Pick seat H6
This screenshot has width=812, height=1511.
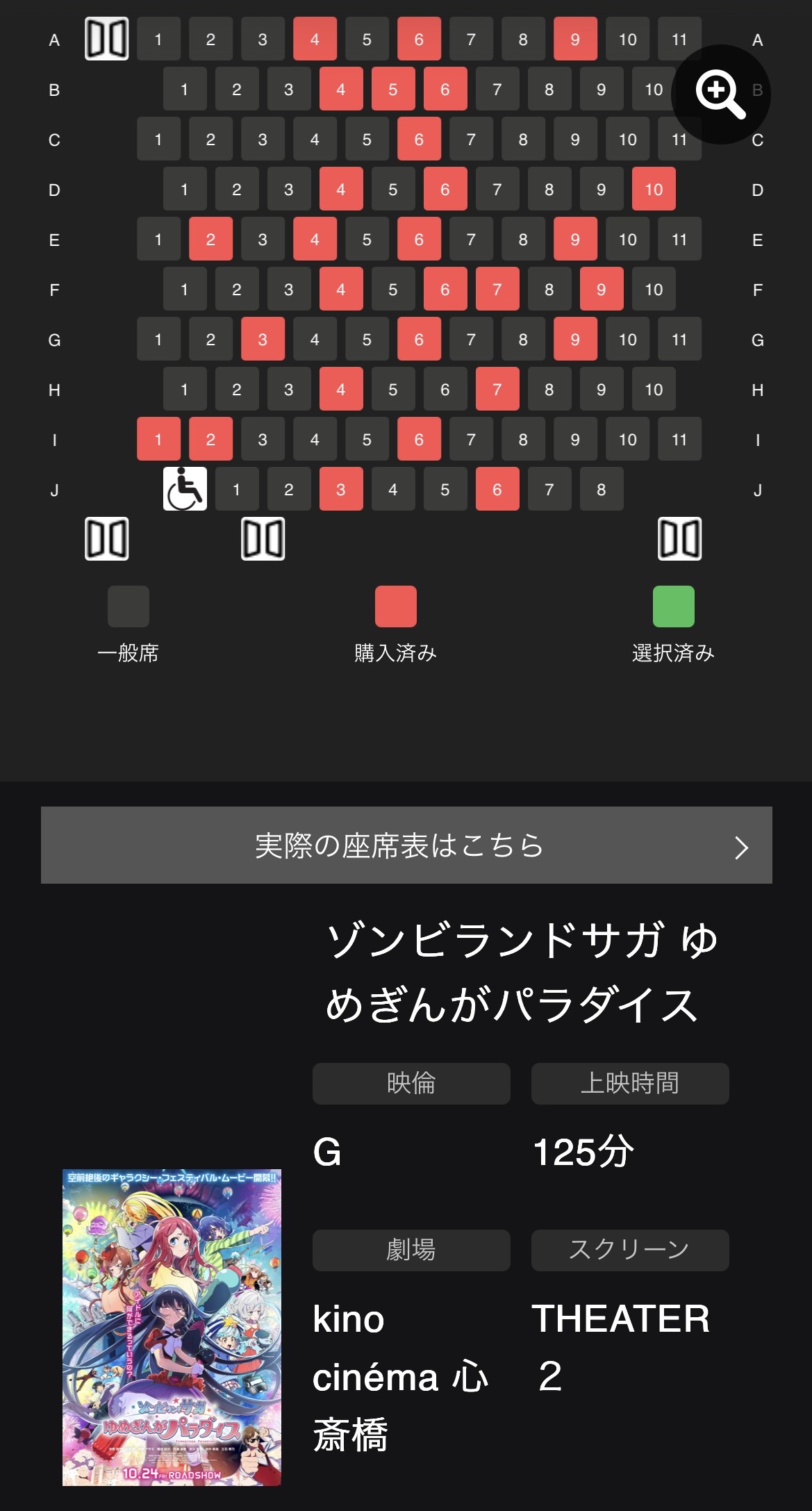(x=445, y=390)
